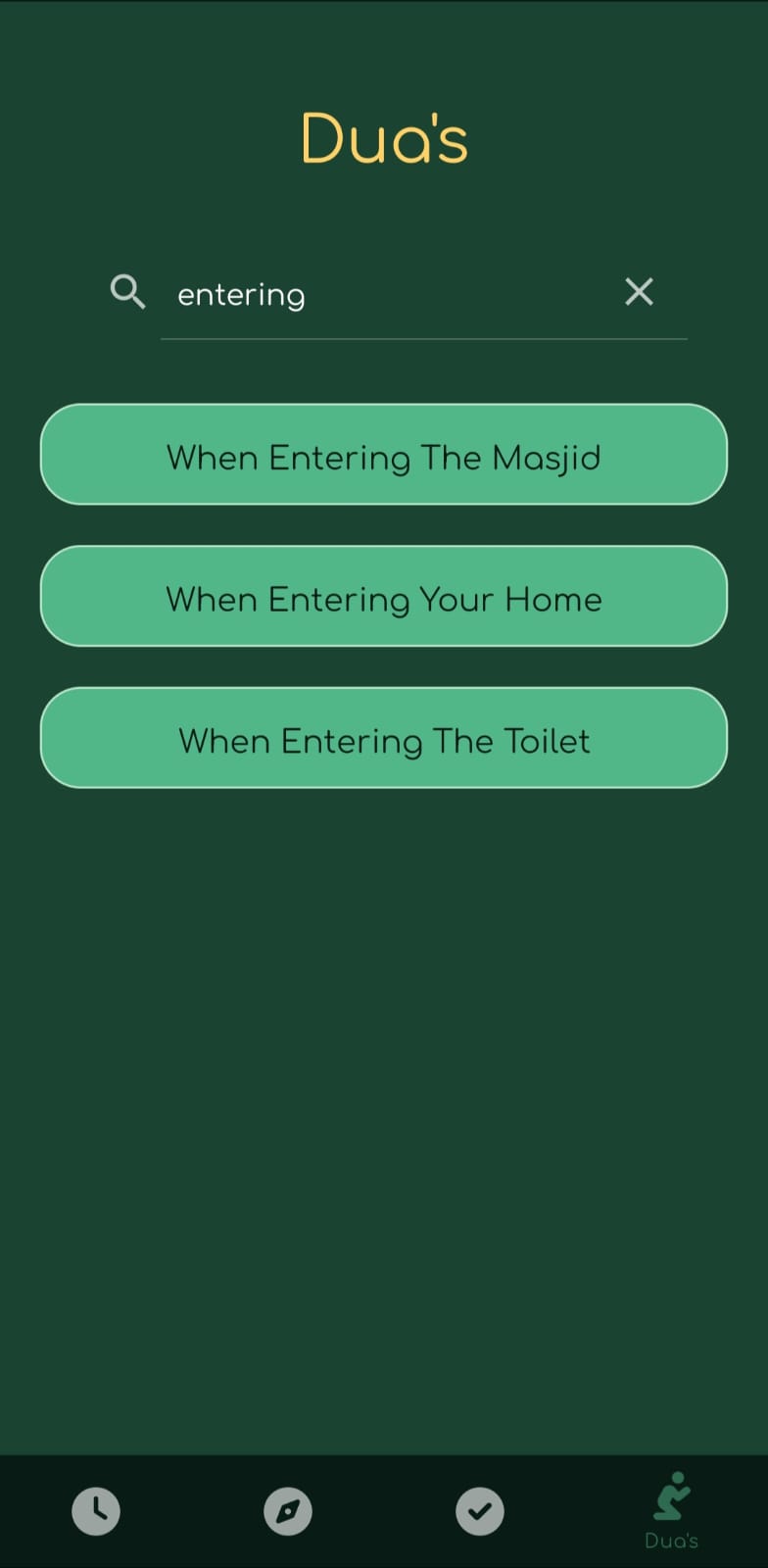
Task: Click the Dua's page title
Action: (x=384, y=137)
